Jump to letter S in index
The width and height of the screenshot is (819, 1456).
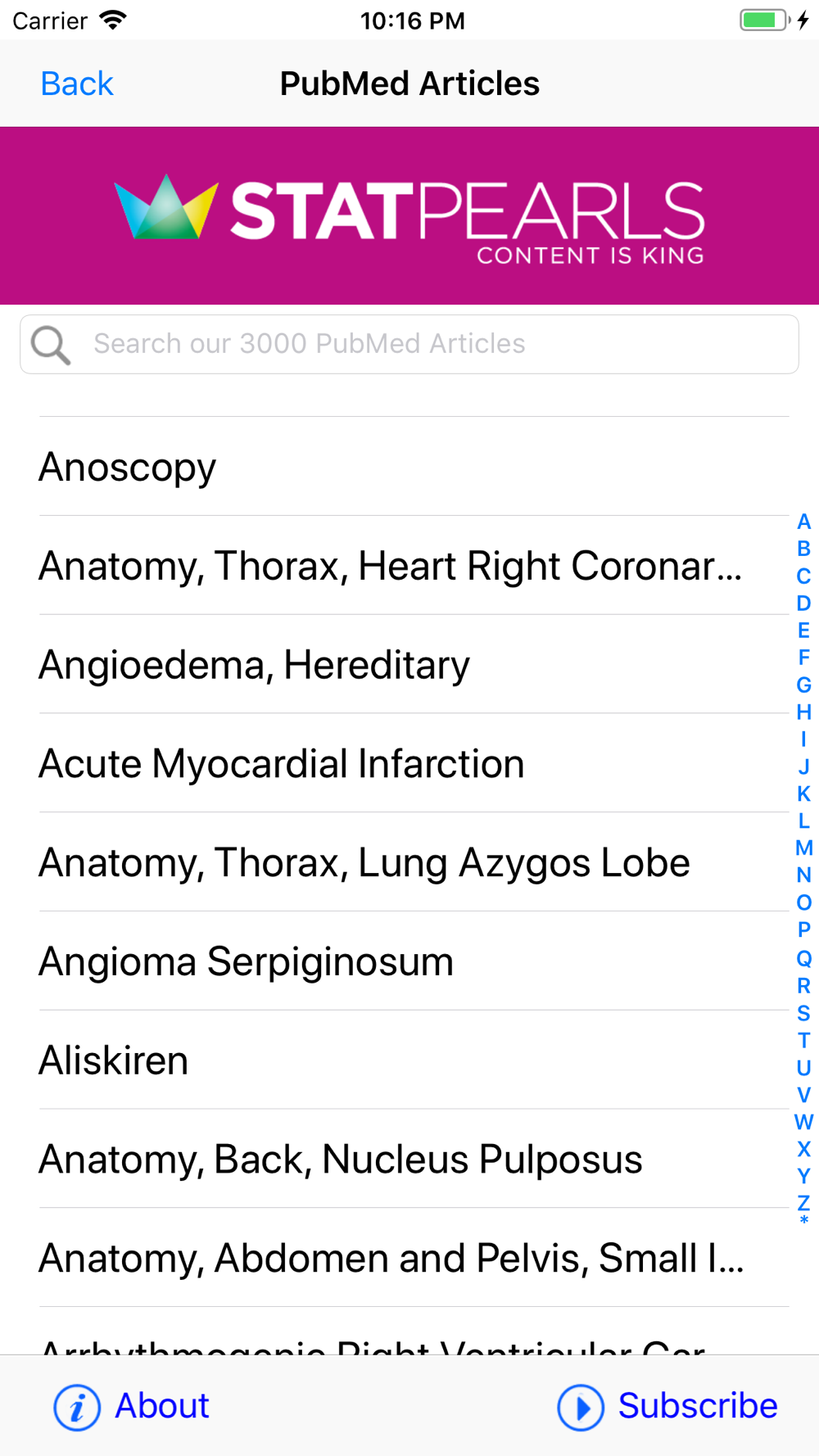(x=804, y=1013)
